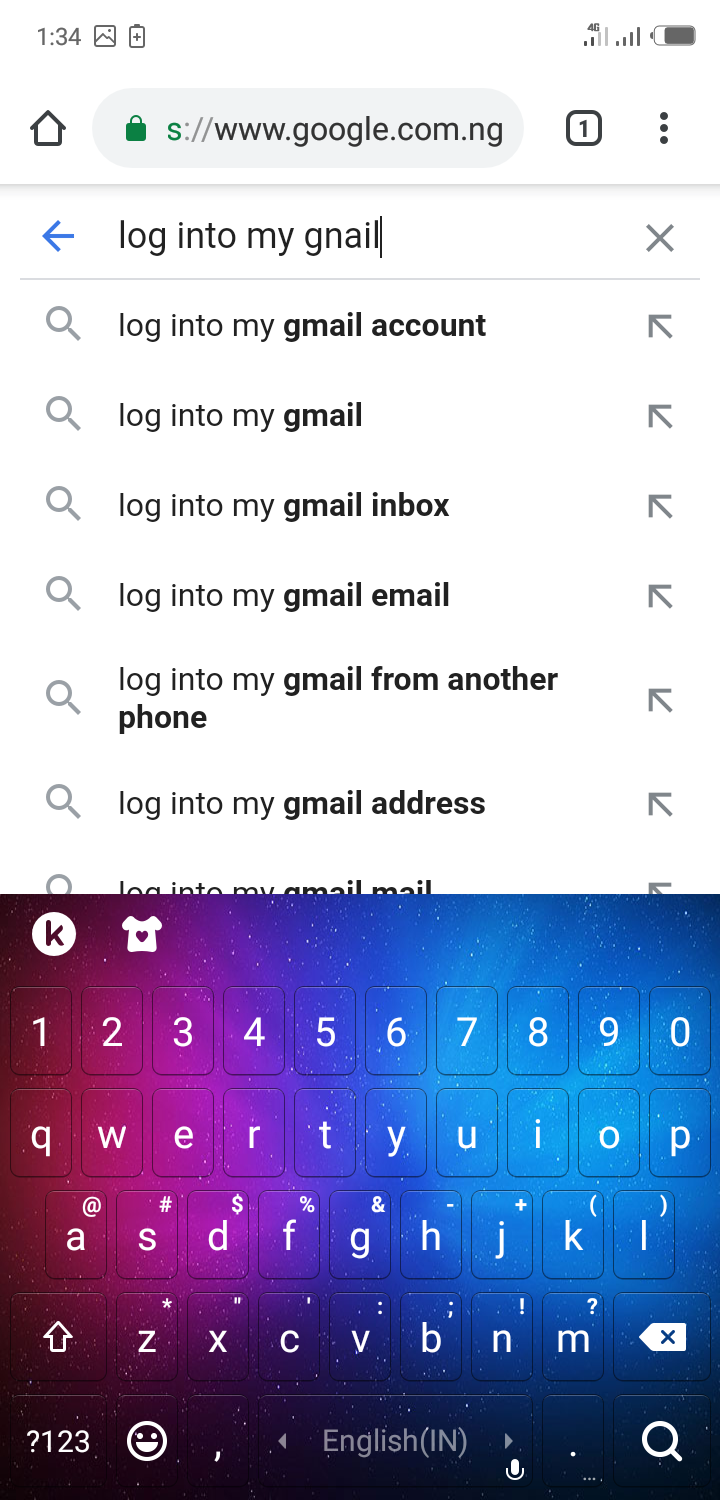Clear the search query text
The height and width of the screenshot is (1500, 720).
[x=659, y=237]
